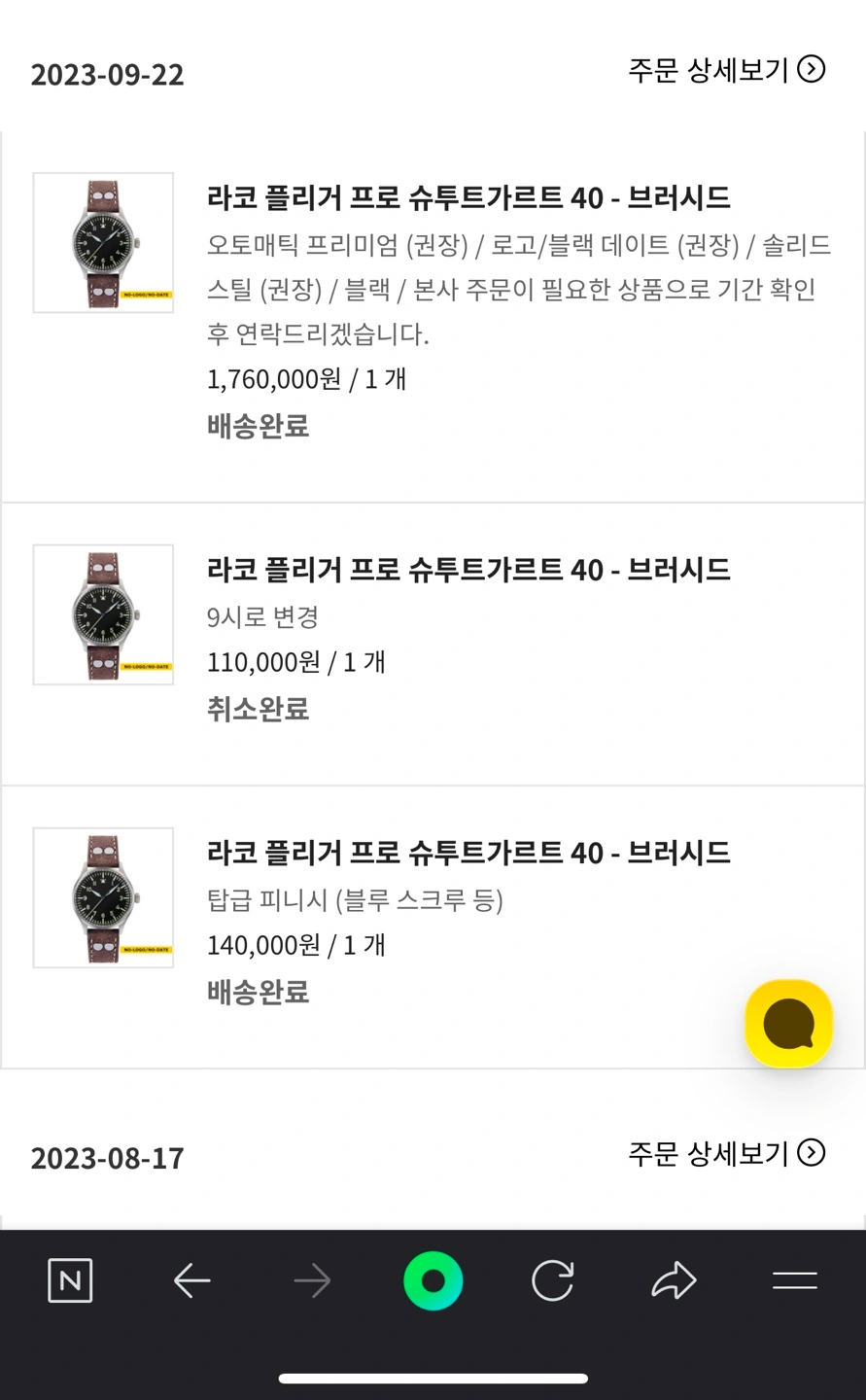This screenshot has width=866, height=1400.
Task: Open the cancelled 110,000원 order item
Action: 468,570
